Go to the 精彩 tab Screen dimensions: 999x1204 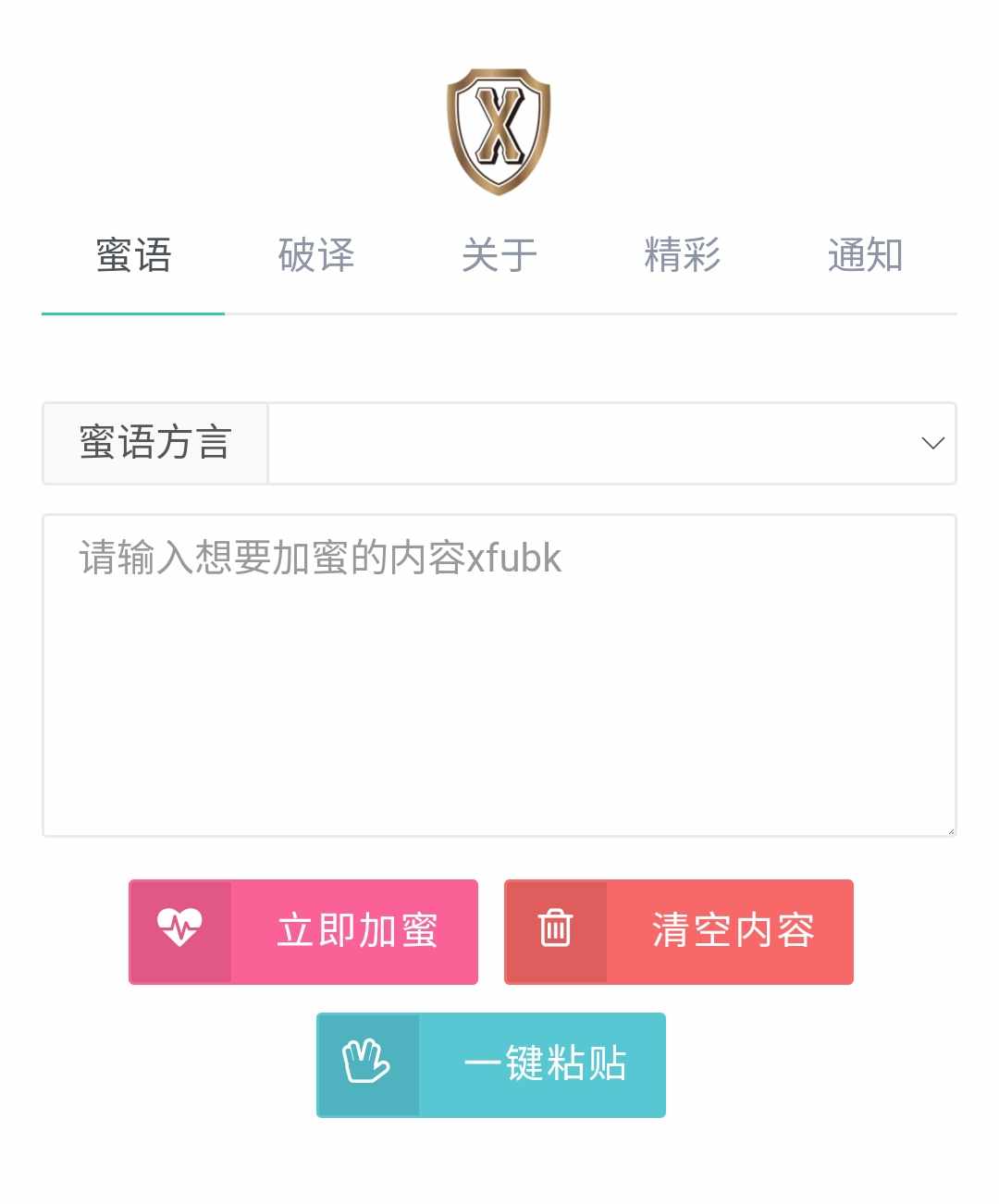tap(682, 256)
